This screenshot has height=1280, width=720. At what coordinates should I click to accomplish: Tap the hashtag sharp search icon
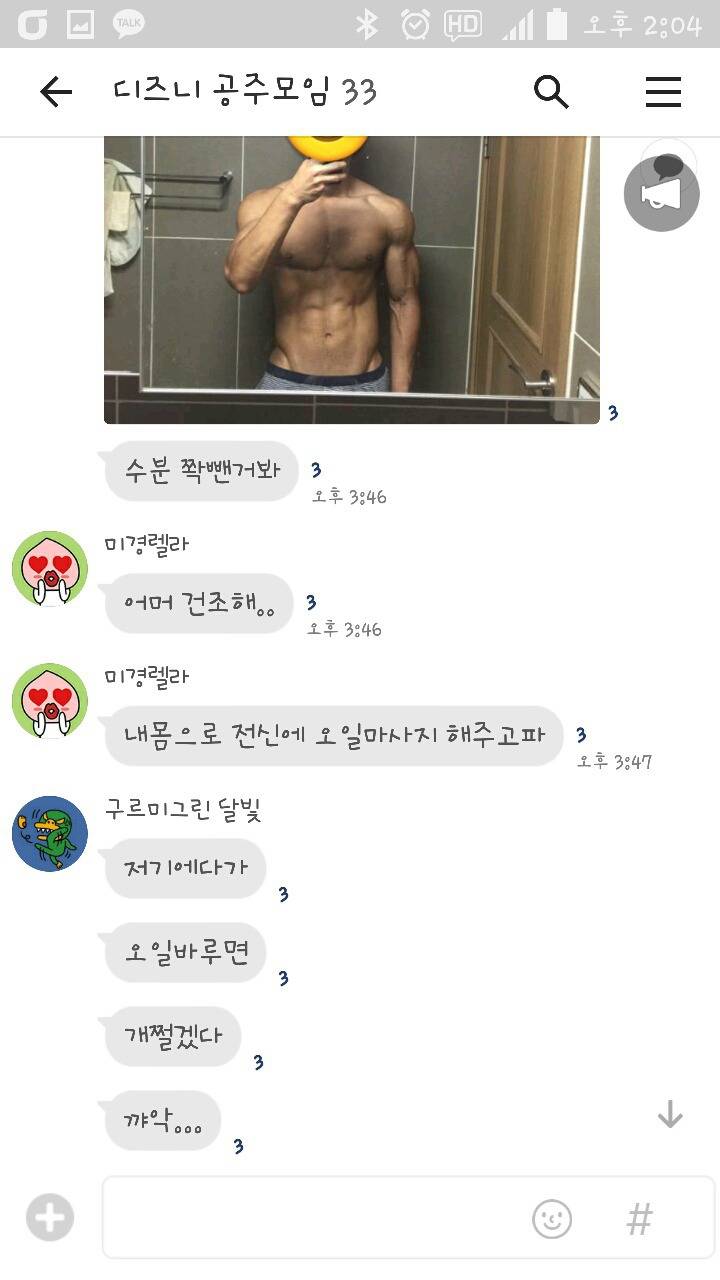(637, 1218)
